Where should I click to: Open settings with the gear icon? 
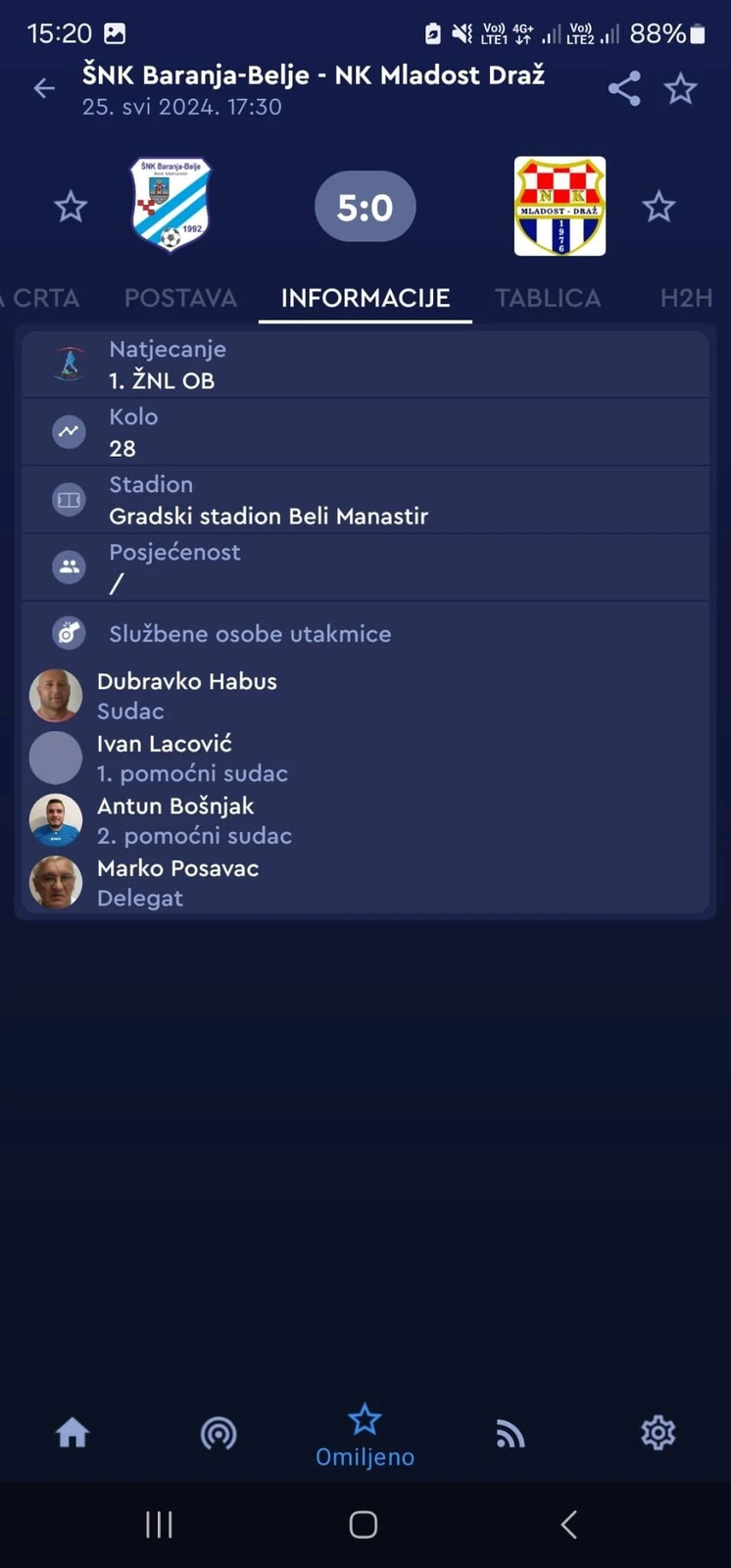pyautogui.click(x=658, y=1433)
